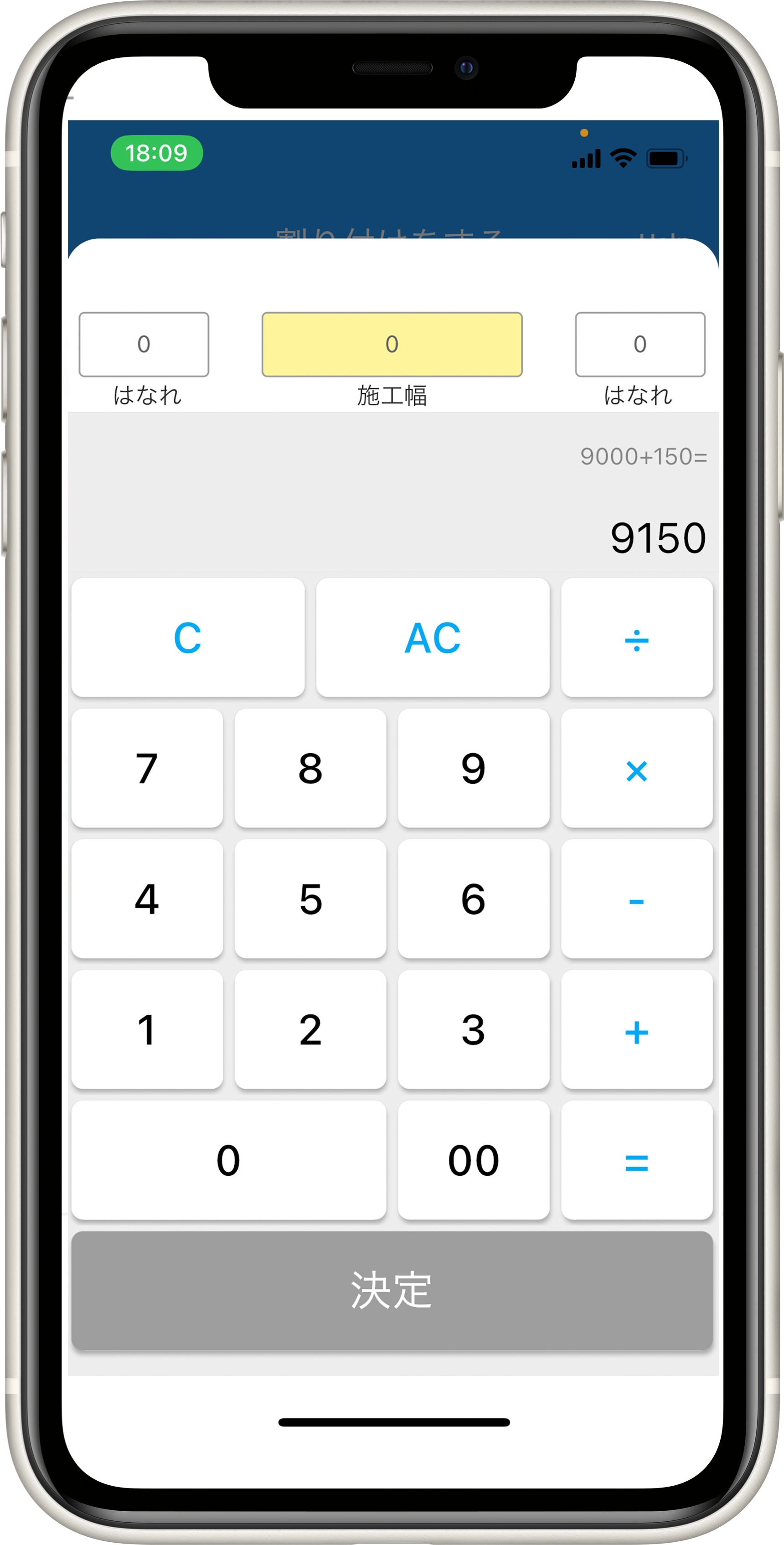Viewport: 784px width, 1545px height.
Task: Enter digit 6 on the keypad
Action: click(473, 899)
